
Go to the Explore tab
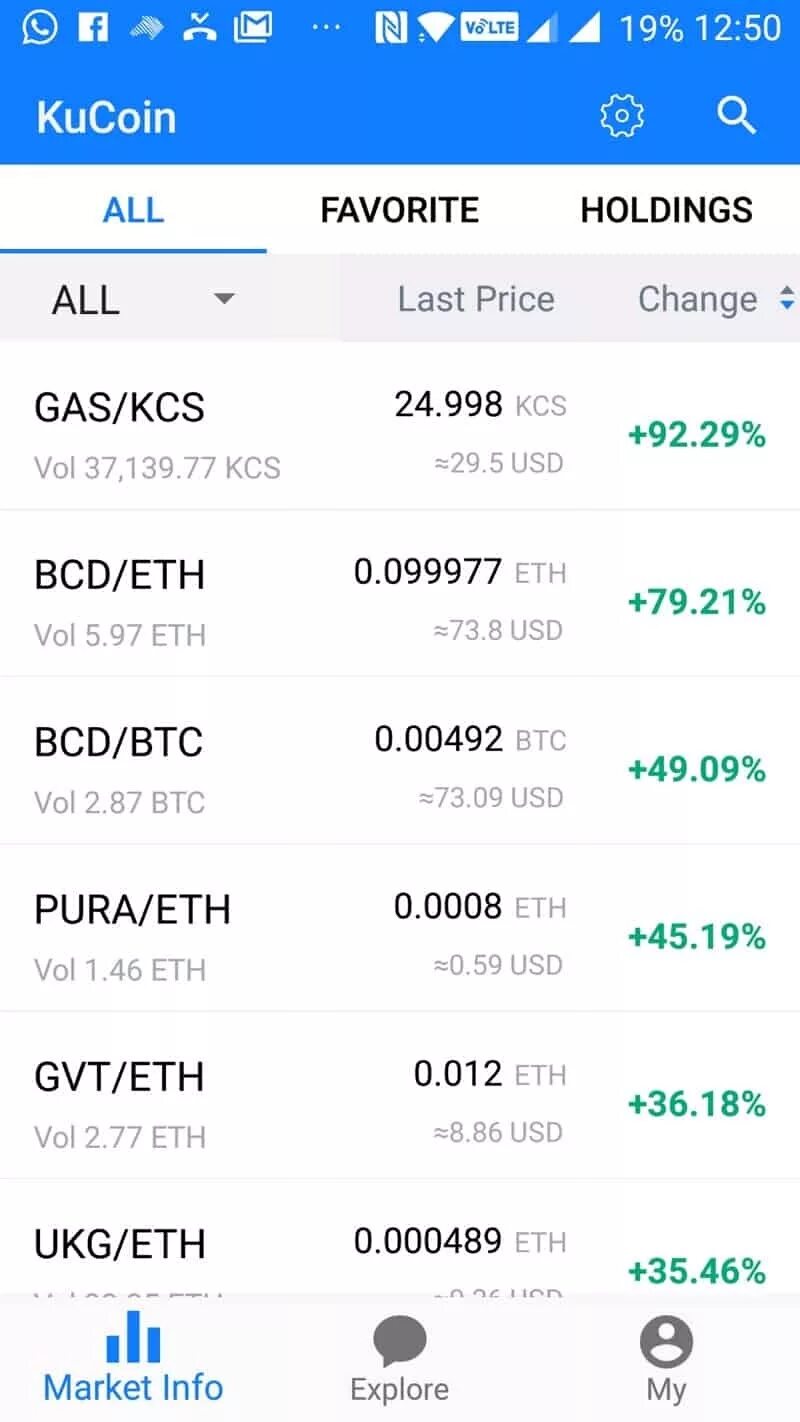pos(399,1358)
